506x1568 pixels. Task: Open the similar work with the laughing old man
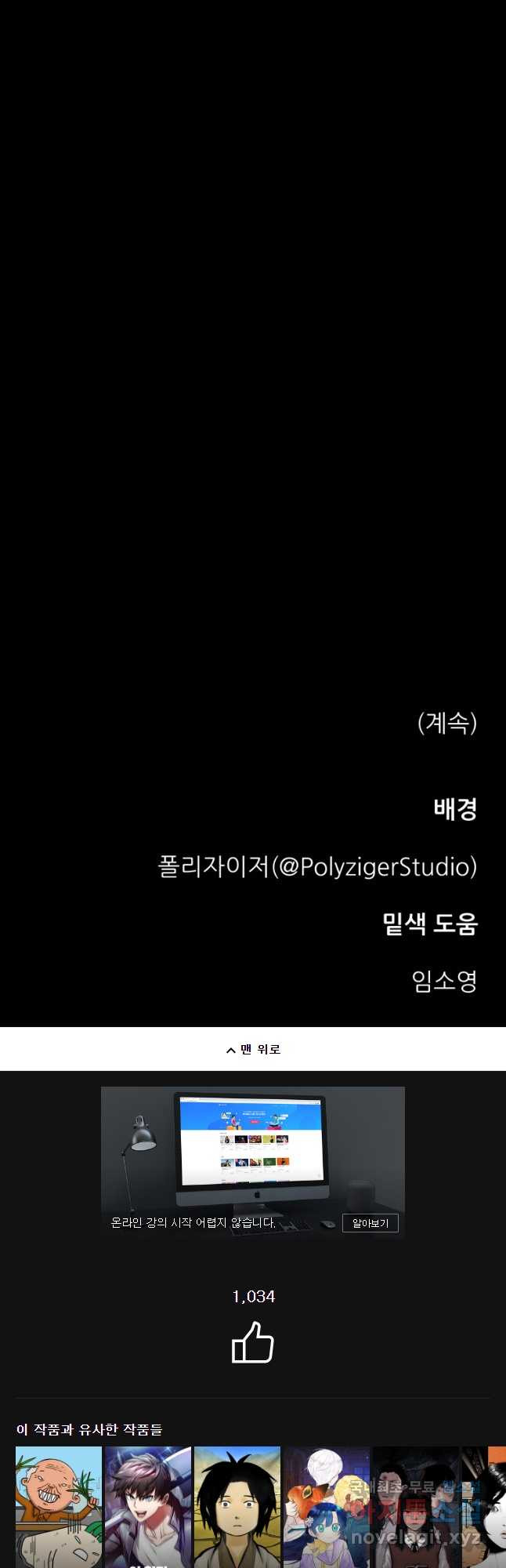(59, 1505)
